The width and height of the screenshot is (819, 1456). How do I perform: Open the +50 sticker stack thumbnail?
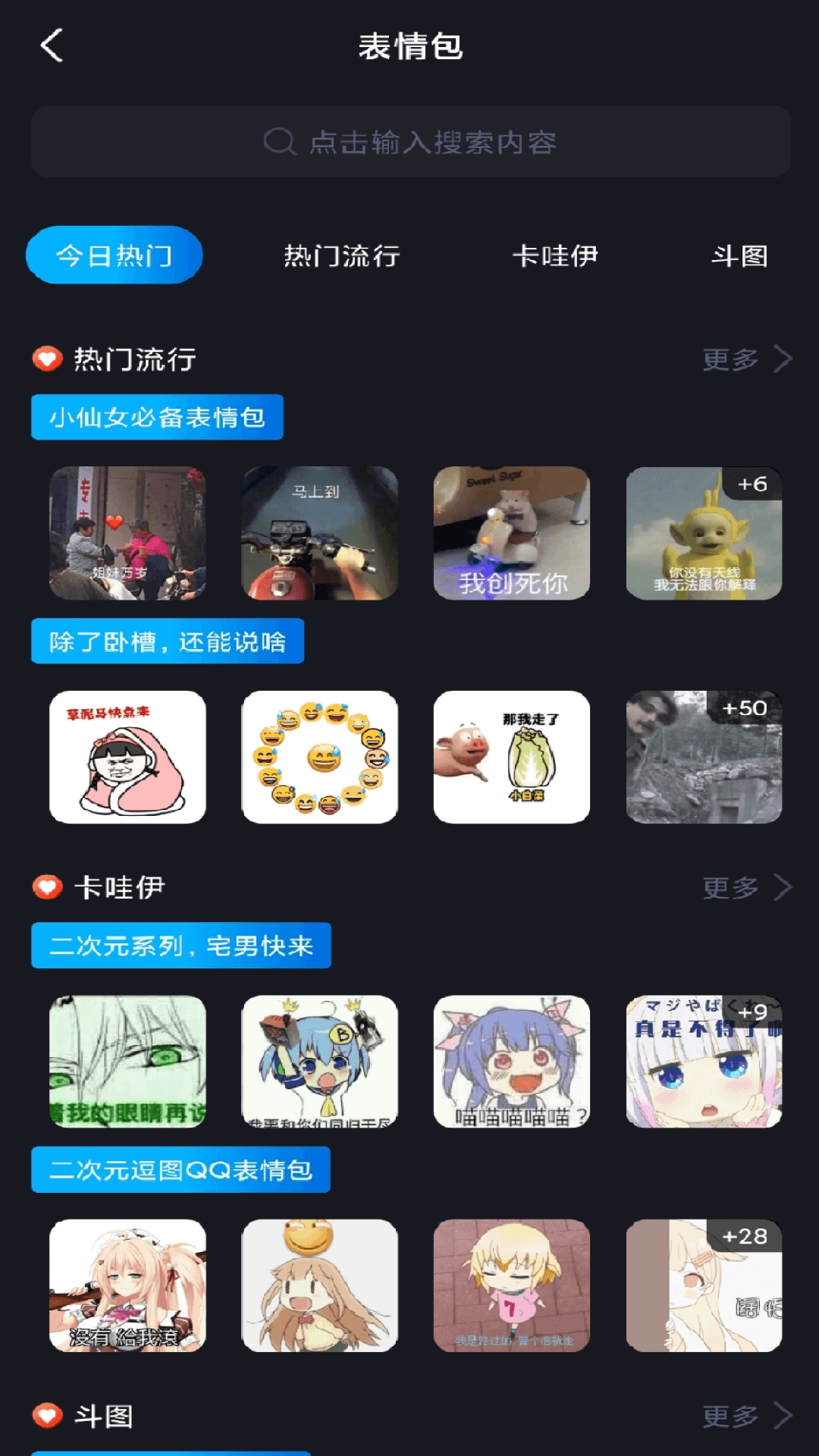coord(704,758)
